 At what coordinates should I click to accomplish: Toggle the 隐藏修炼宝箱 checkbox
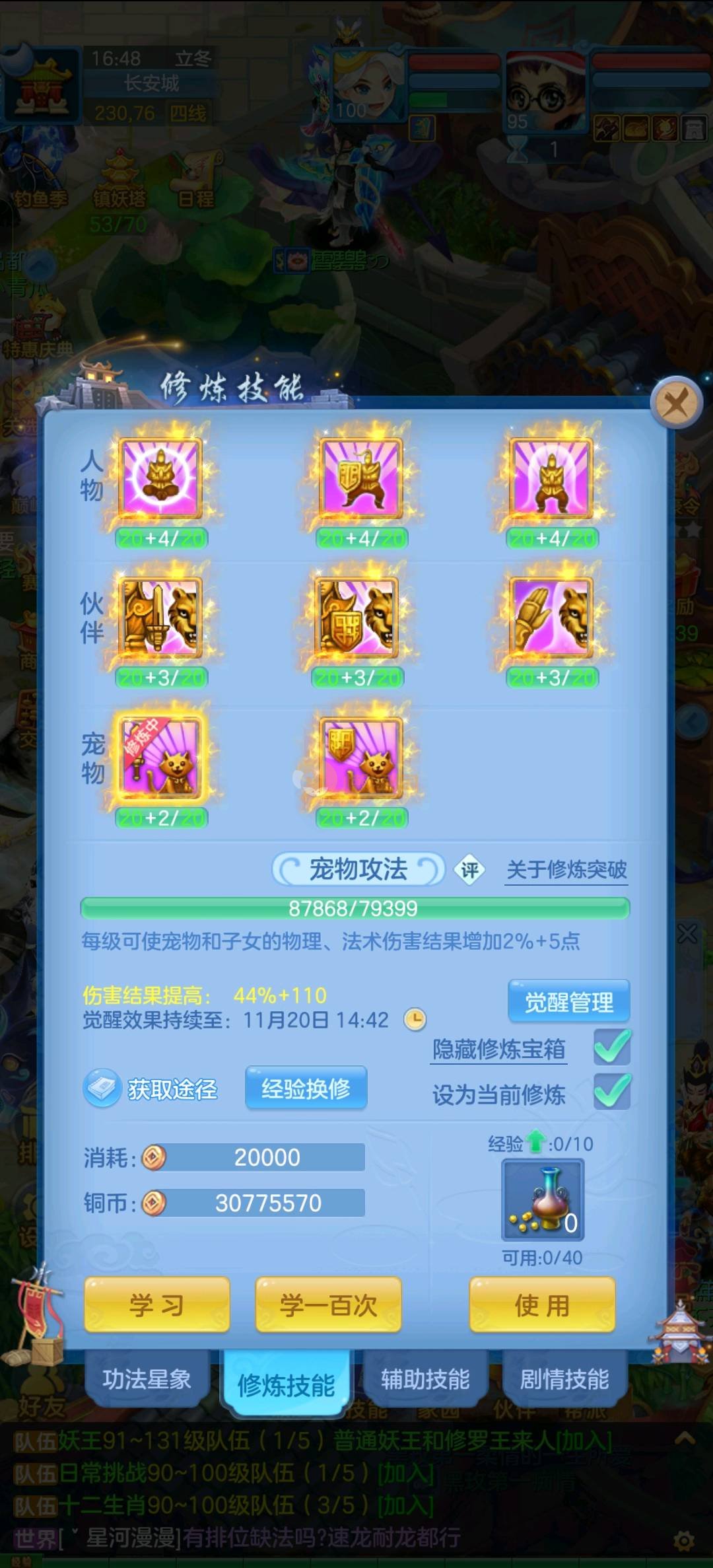611,1048
